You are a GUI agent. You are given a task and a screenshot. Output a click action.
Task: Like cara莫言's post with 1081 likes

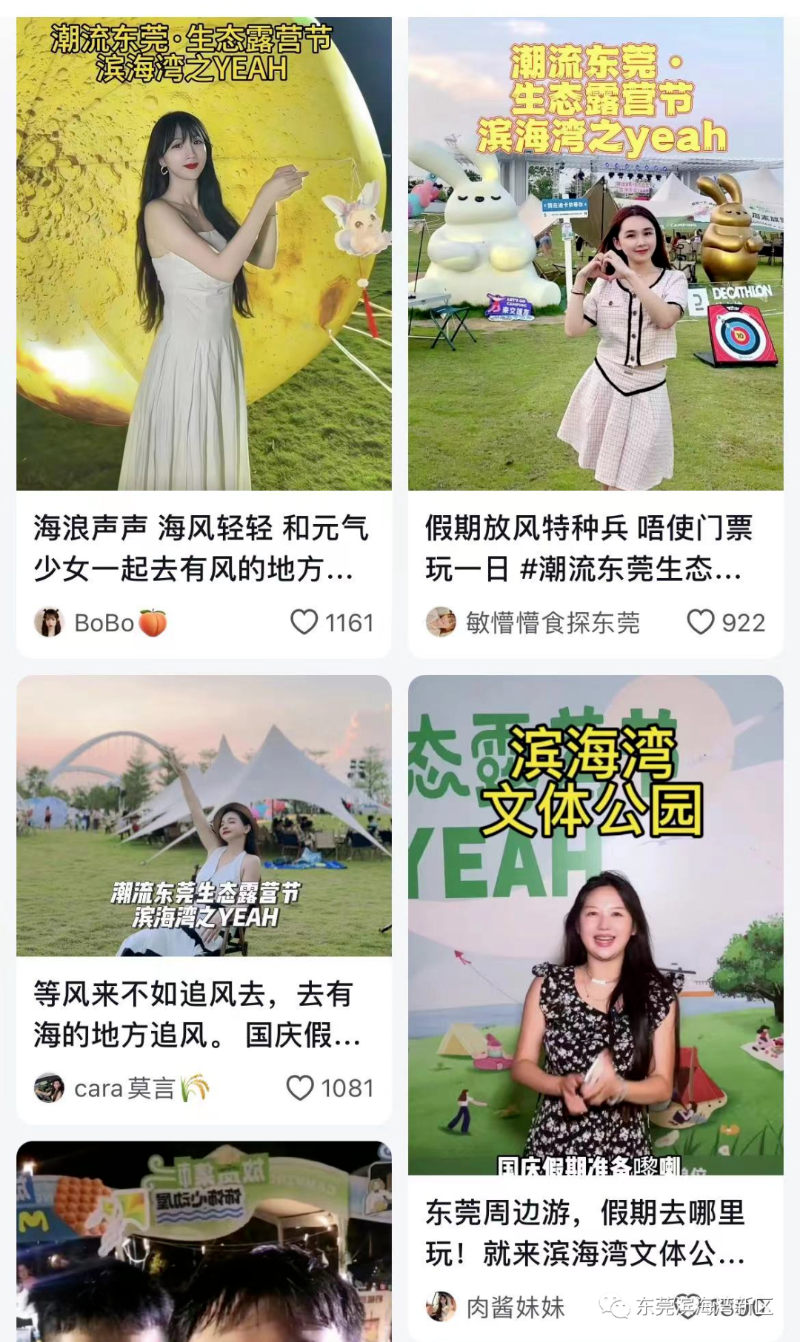[300, 1088]
